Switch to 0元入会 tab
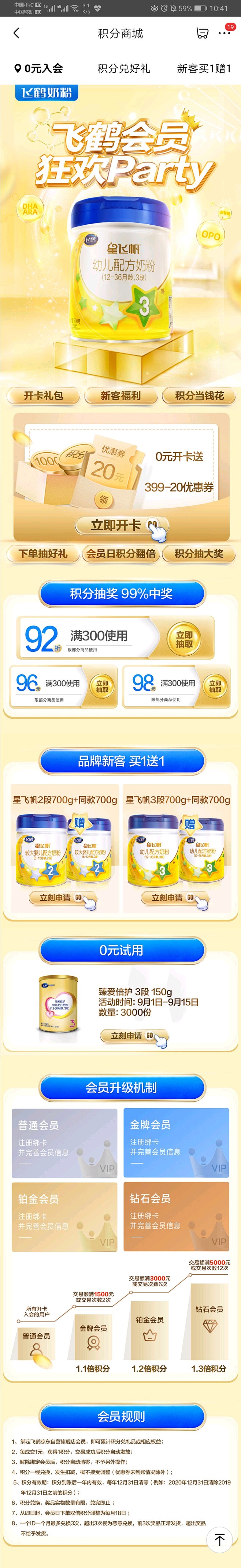The image size is (241, 1568). point(39,68)
